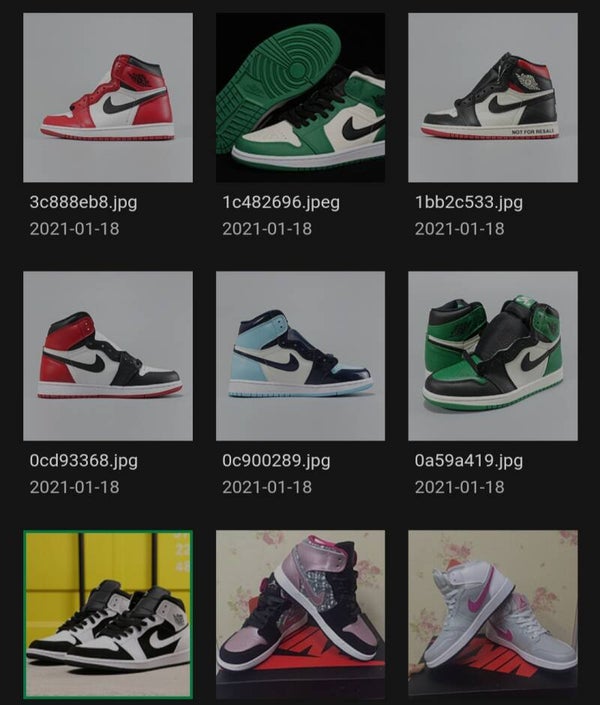
Task: View the file 1c482696.jpeg
Action: (x=300, y=97)
